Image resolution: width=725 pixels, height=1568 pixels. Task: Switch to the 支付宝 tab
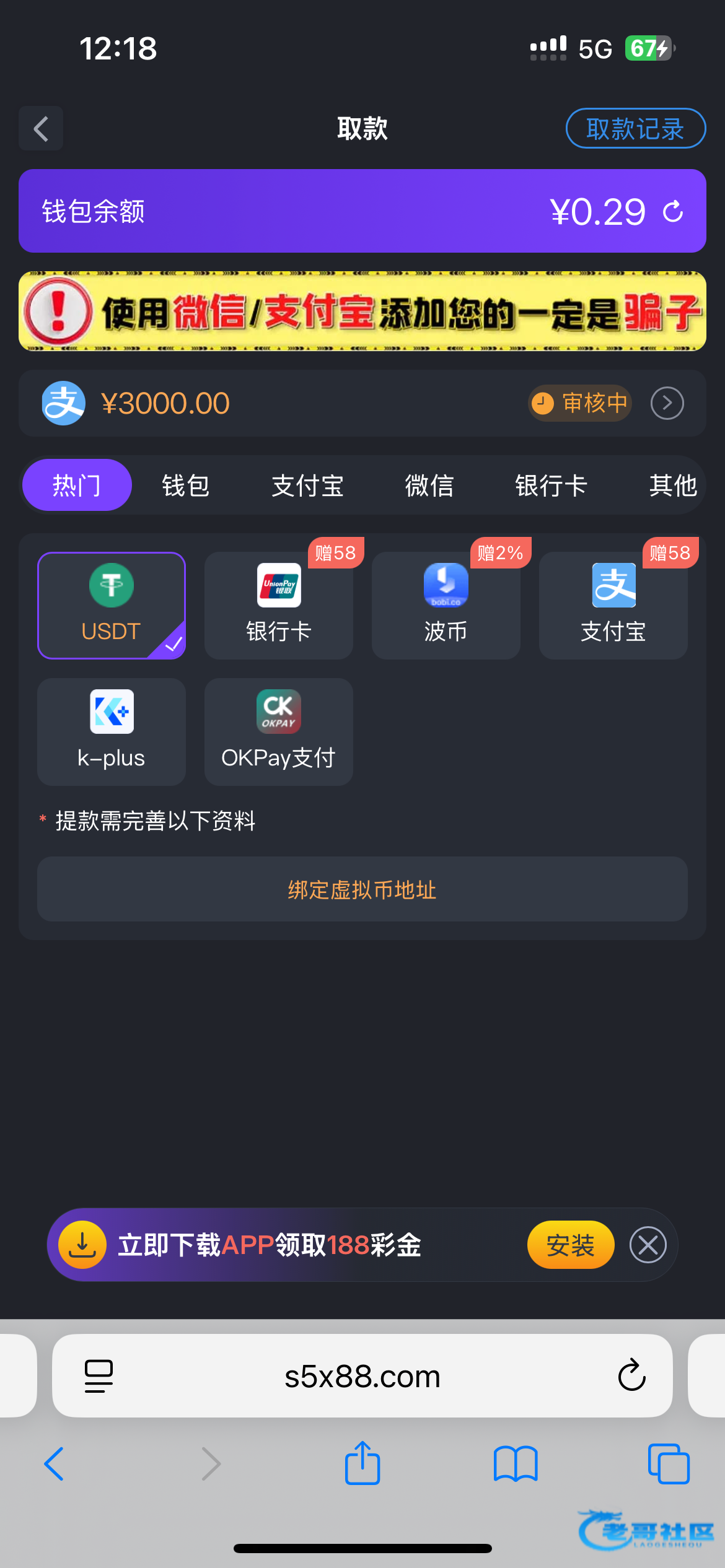pos(307,486)
